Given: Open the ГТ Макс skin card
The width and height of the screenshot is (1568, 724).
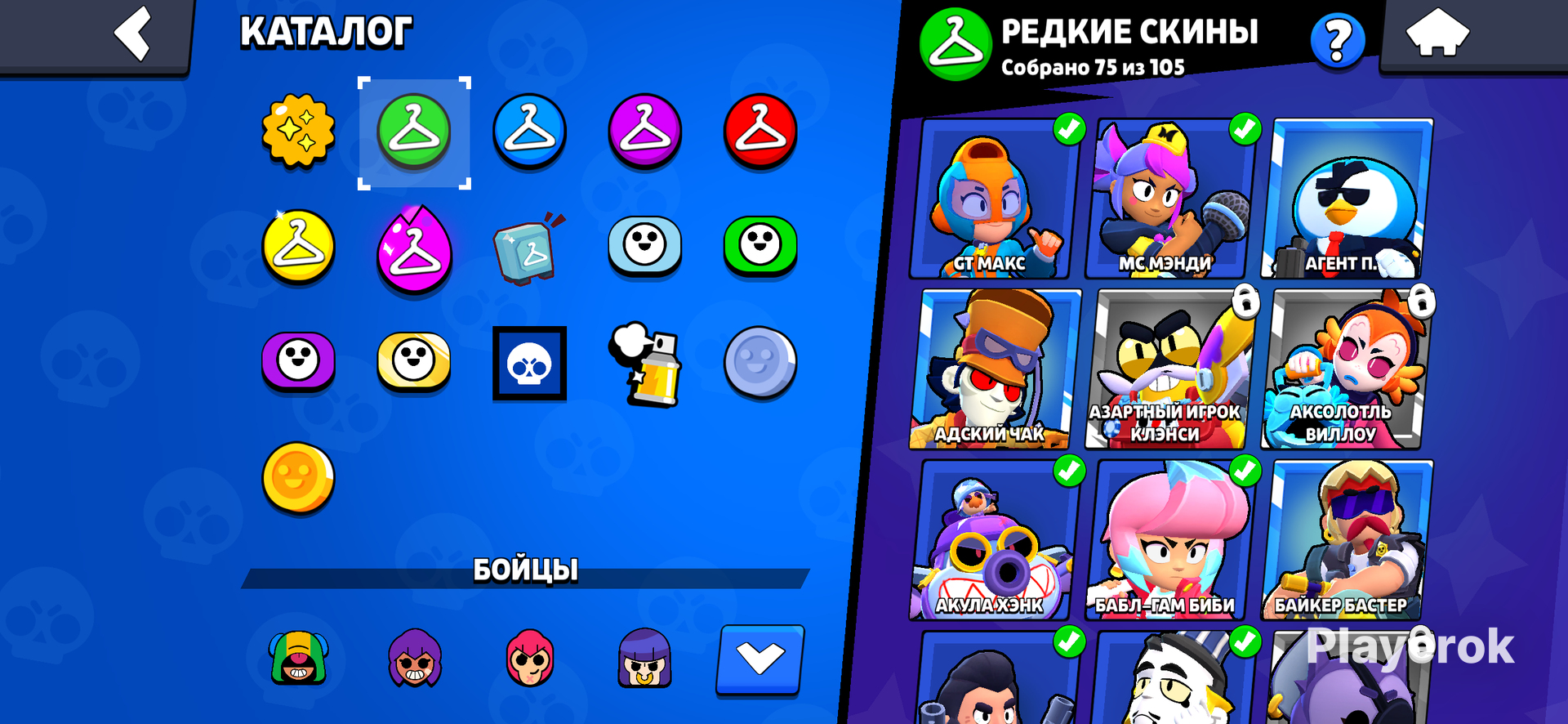Looking at the screenshot, I should (991, 199).
